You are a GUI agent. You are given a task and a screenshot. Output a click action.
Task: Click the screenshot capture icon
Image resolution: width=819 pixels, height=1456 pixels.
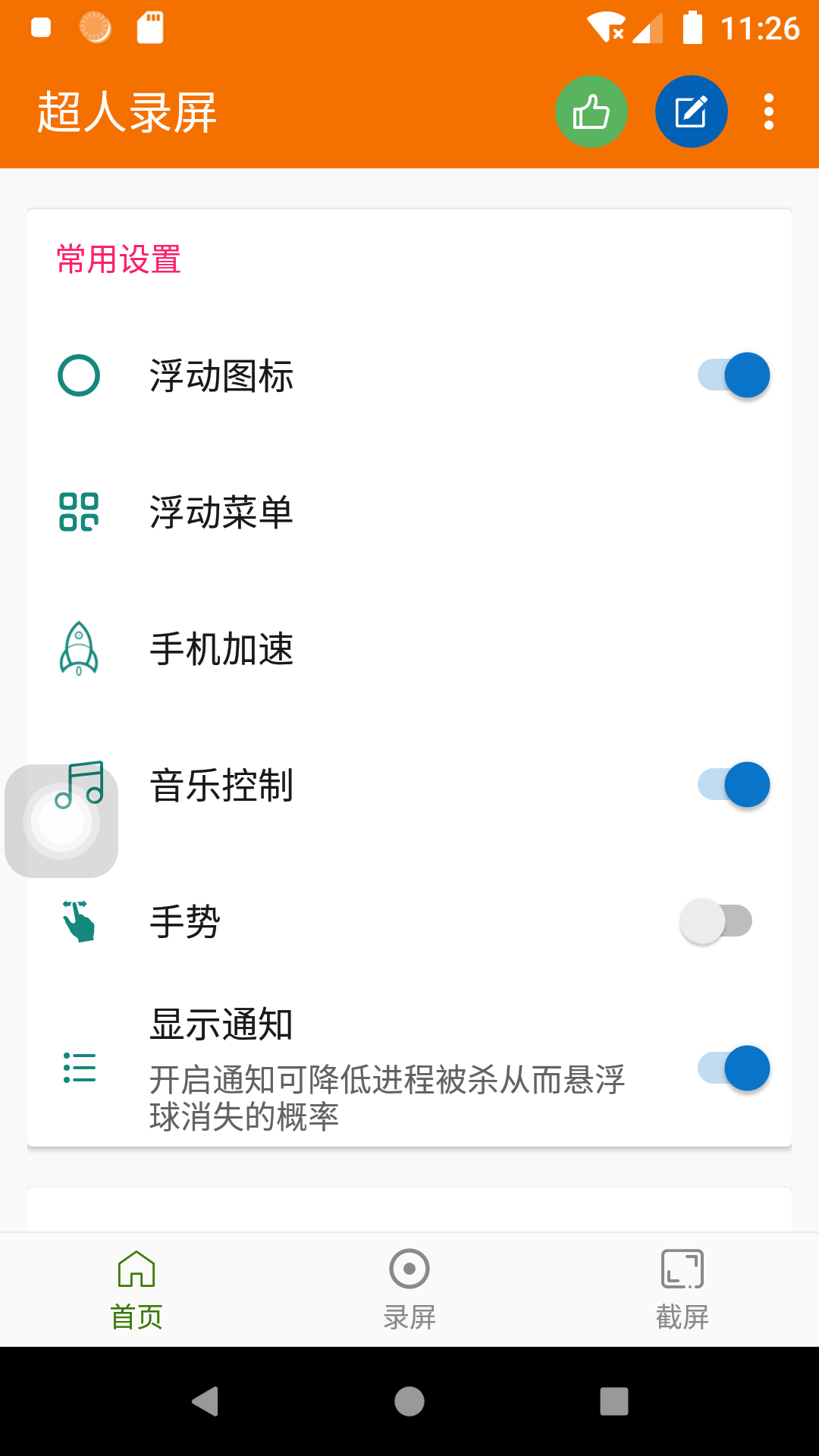coord(682,1266)
